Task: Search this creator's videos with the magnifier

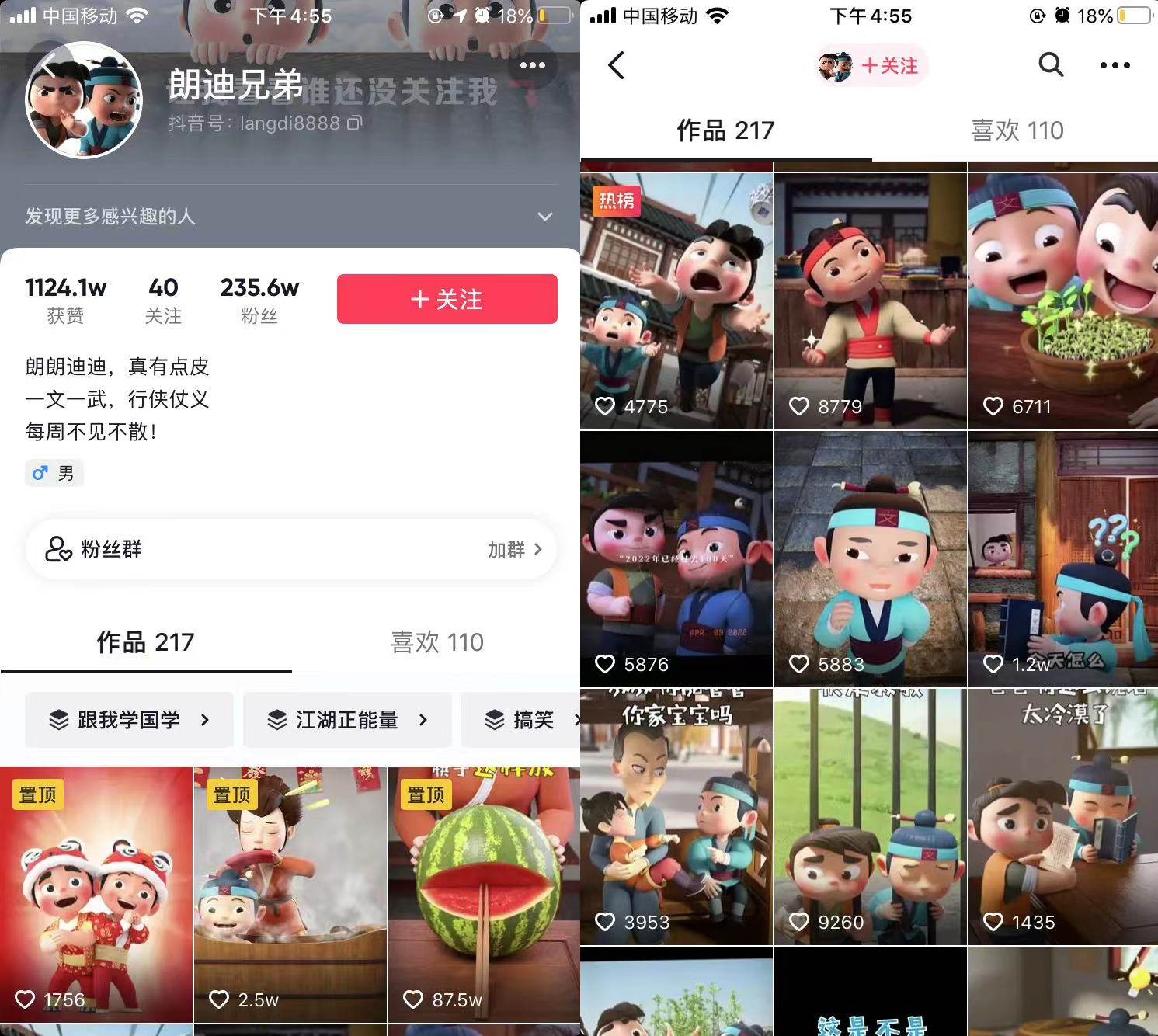Action: 1051,65
